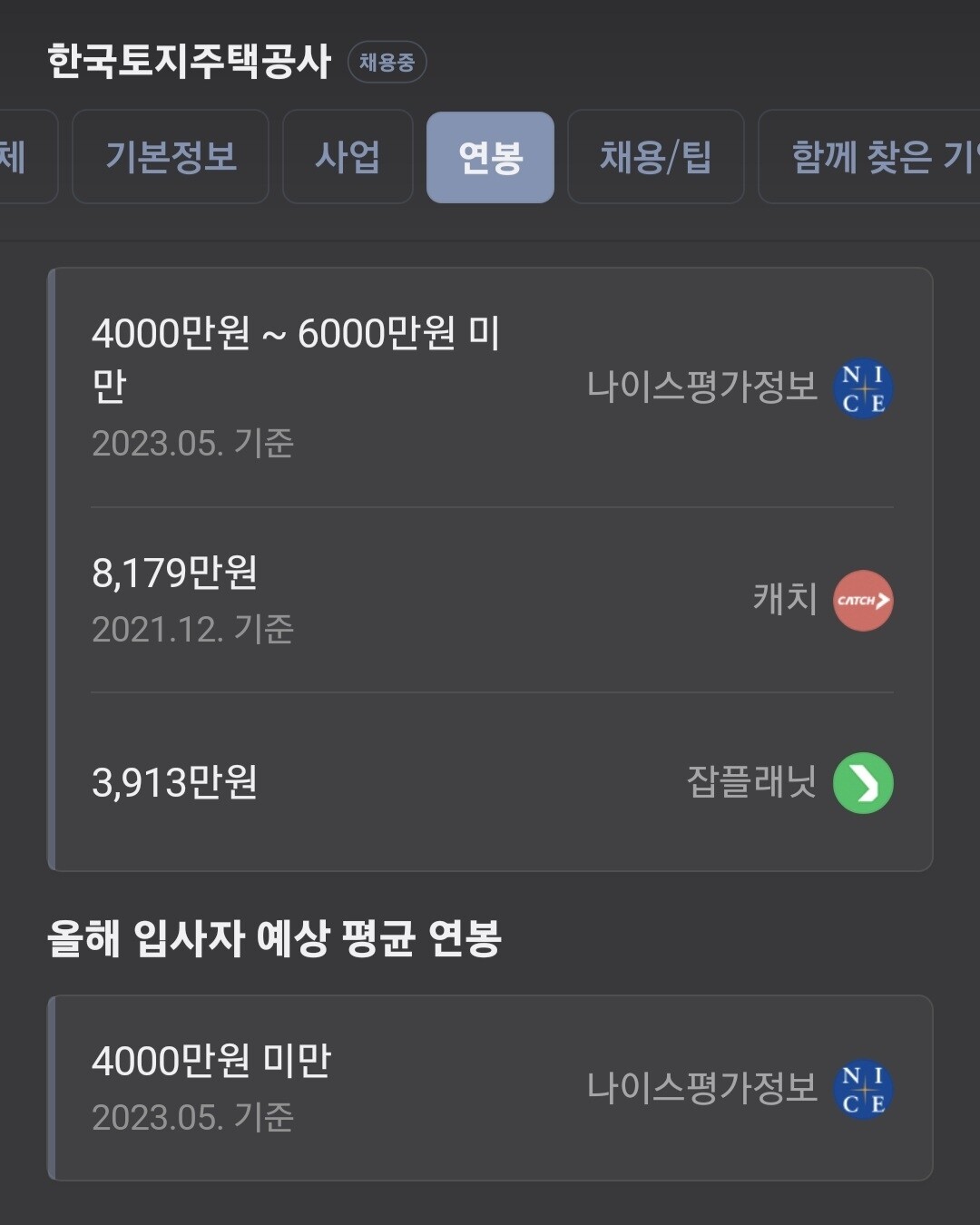The image size is (980, 1225).
Task: Switch to the 사업 tab
Action: [x=348, y=157]
